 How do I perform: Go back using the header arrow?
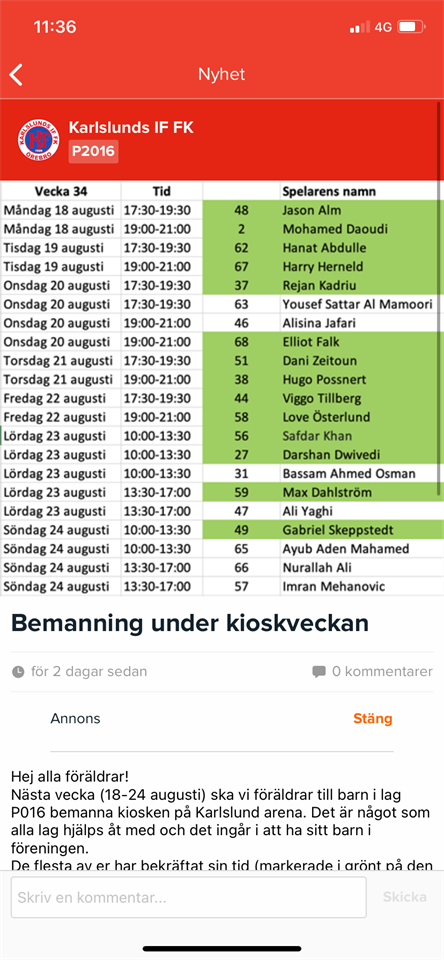(17, 75)
